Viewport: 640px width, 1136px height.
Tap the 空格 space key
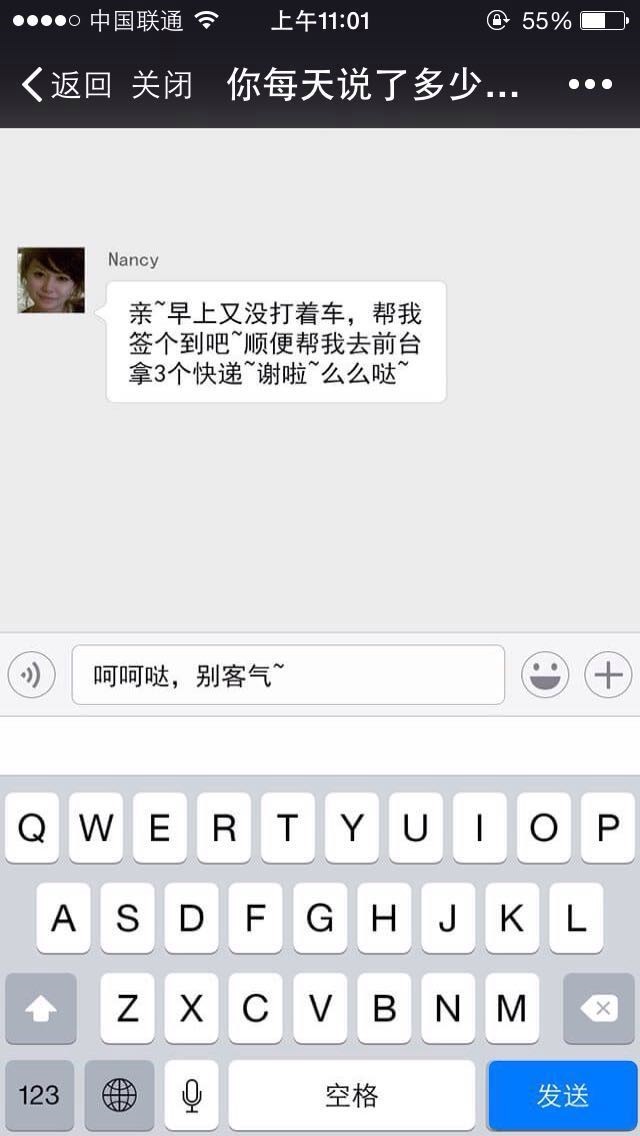pos(352,1095)
